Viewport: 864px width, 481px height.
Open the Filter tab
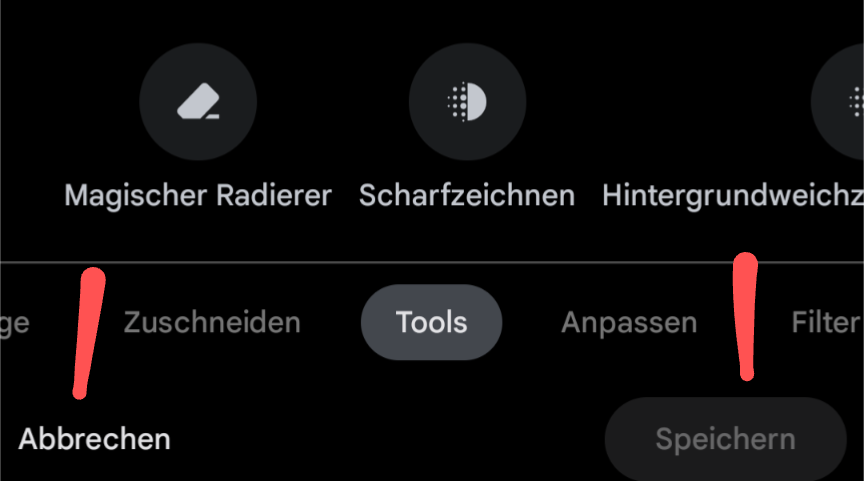click(826, 323)
